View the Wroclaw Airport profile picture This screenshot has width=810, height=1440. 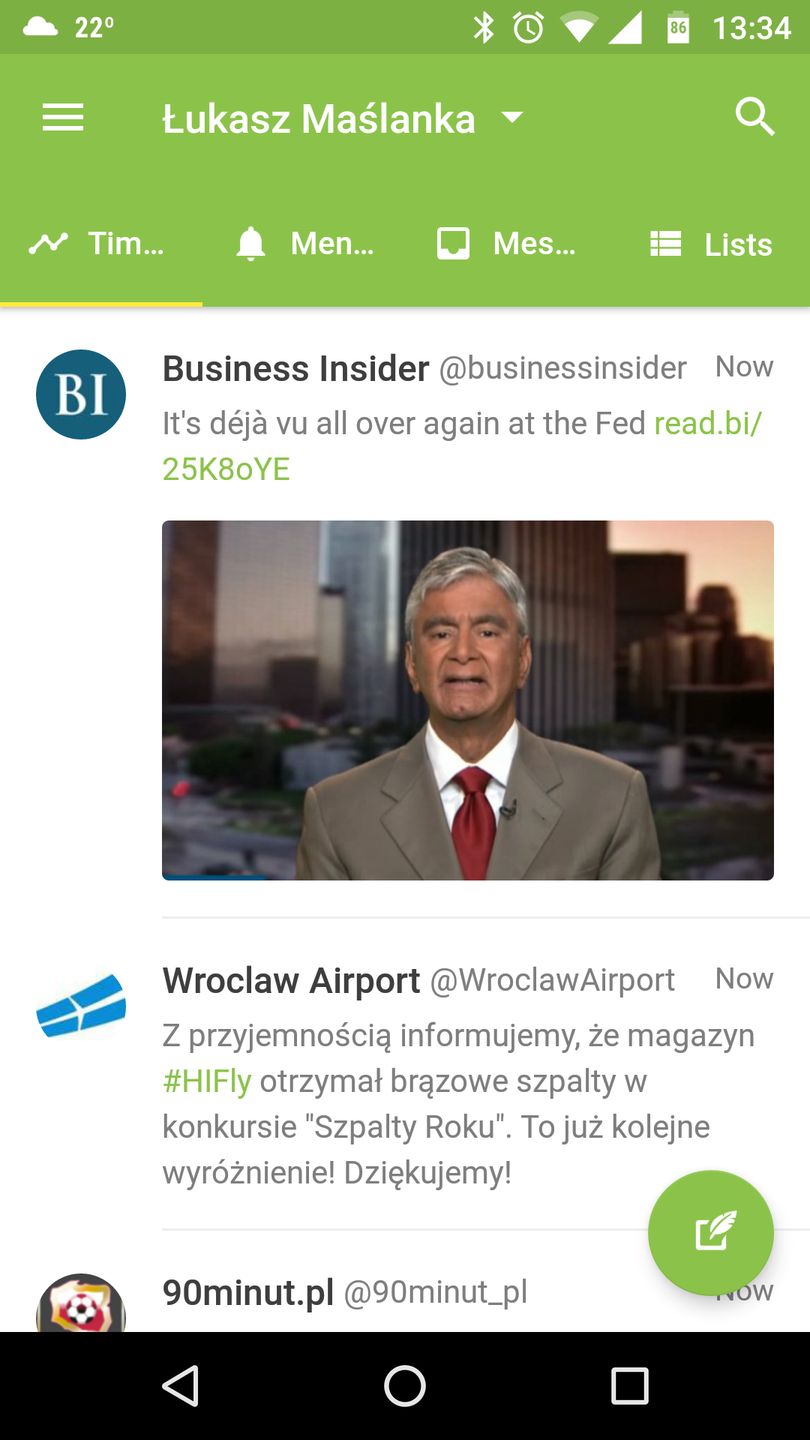tap(81, 1005)
